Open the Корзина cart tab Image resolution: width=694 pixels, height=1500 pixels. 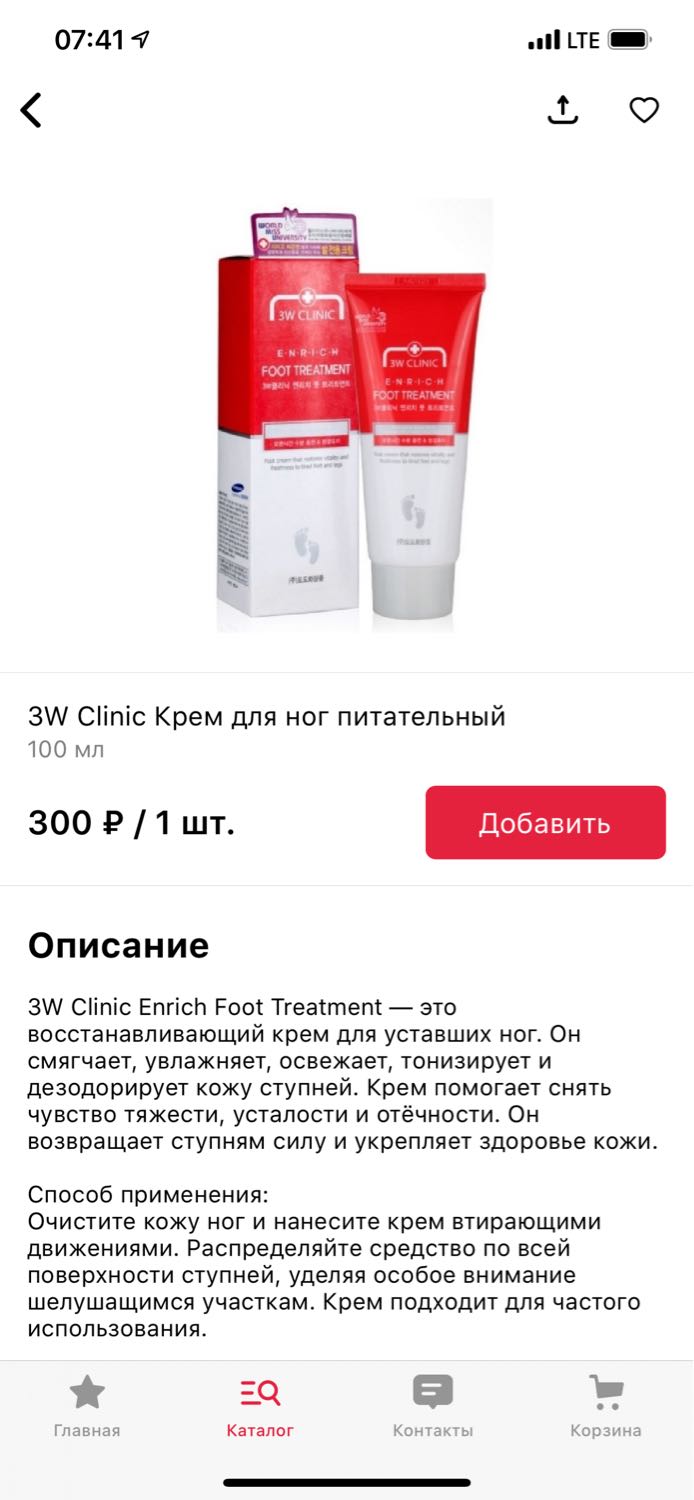click(606, 1406)
